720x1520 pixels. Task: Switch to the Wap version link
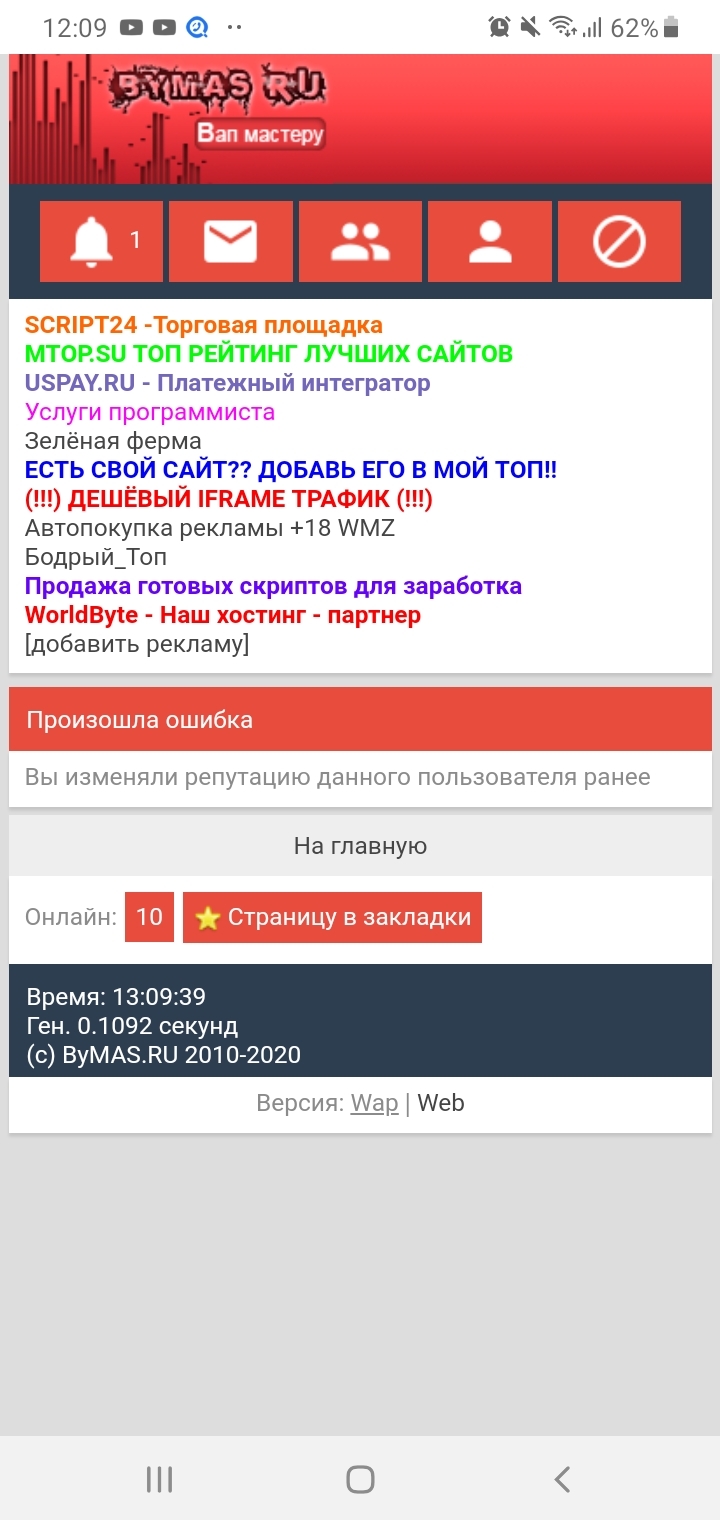(374, 1103)
